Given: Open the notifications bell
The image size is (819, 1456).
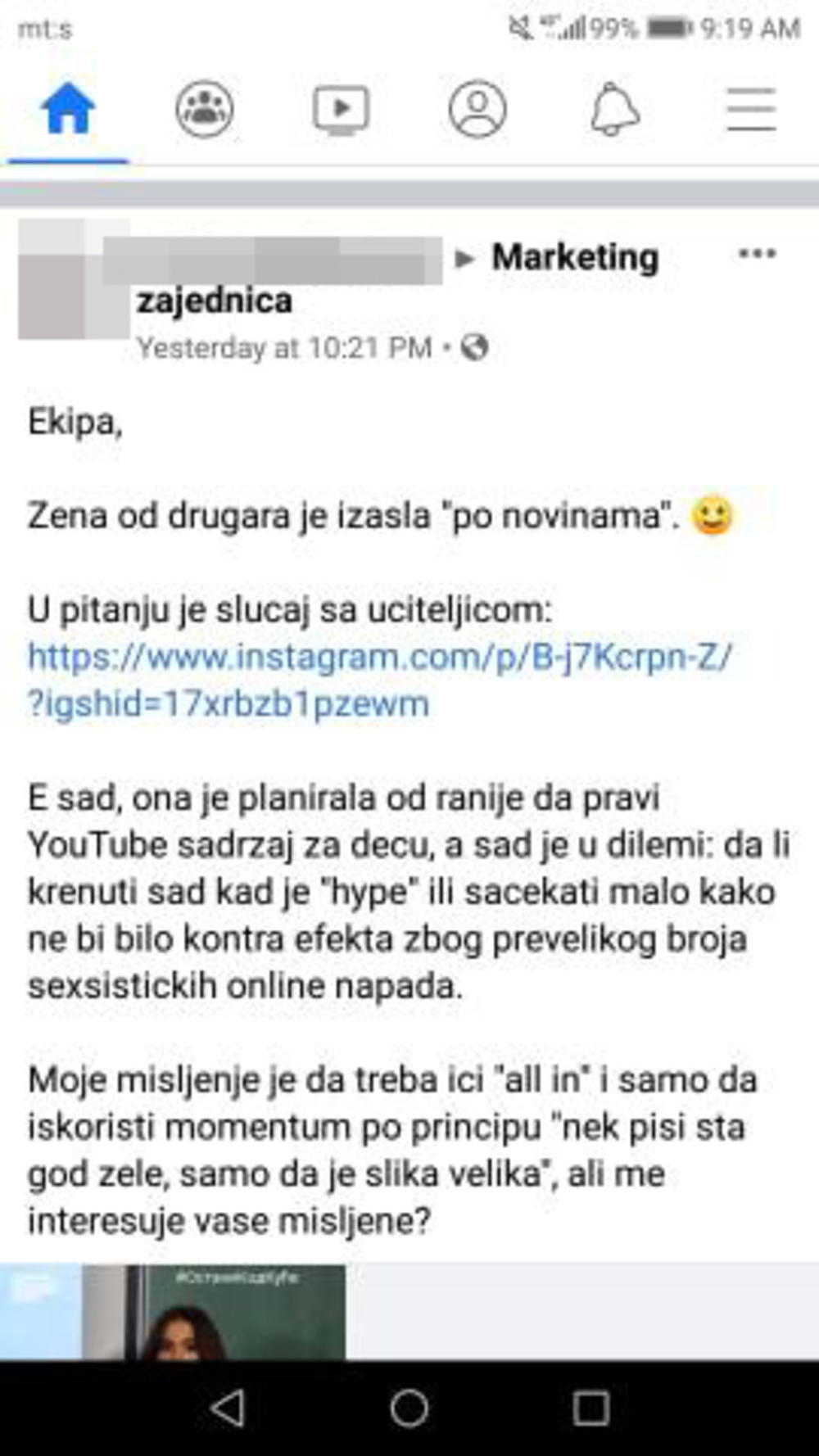Looking at the screenshot, I should [x=614, y=110].
